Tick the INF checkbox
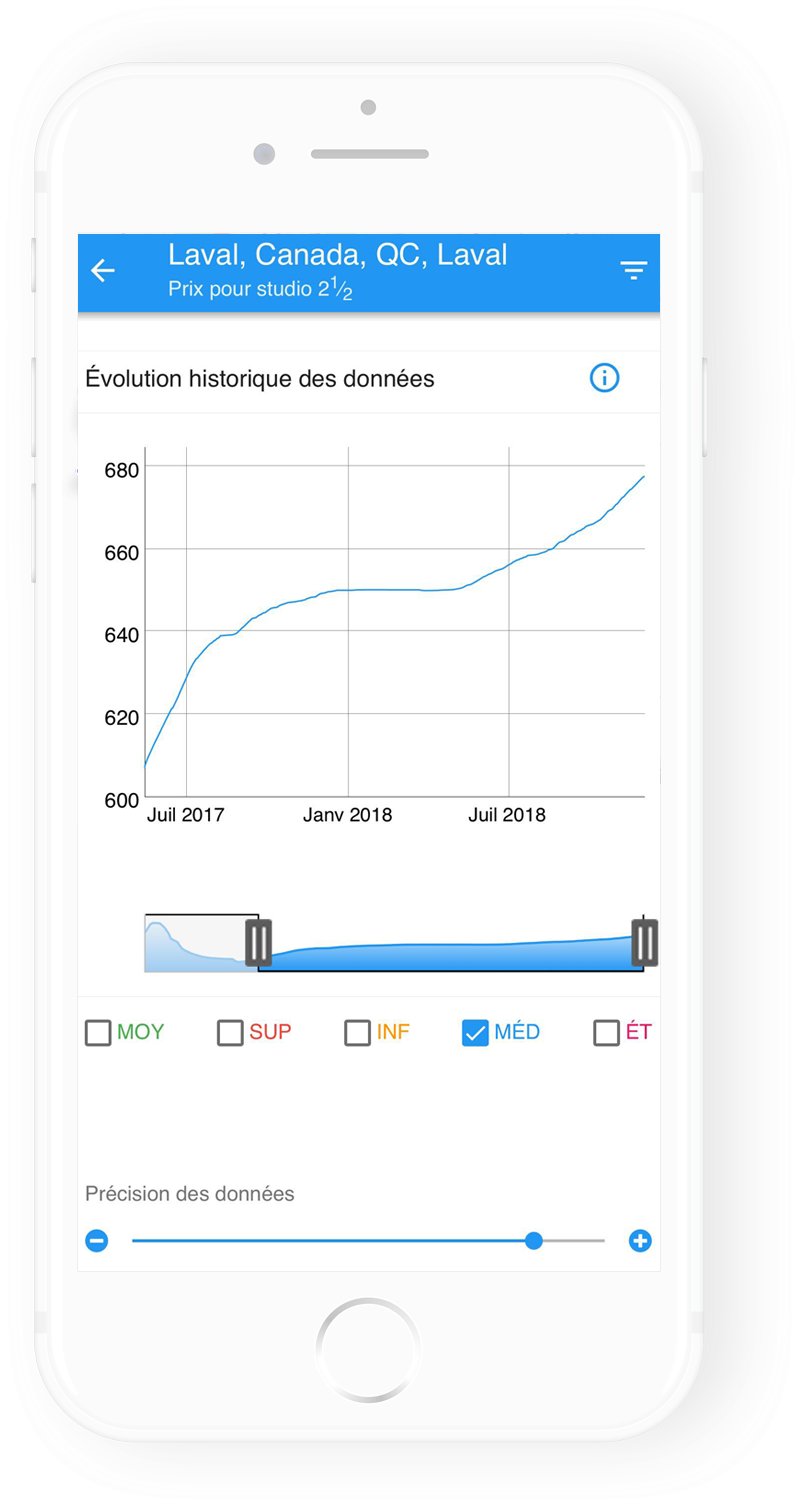Image resolution: width=800 pixels, height=1504 pixels. [358, 1033]
